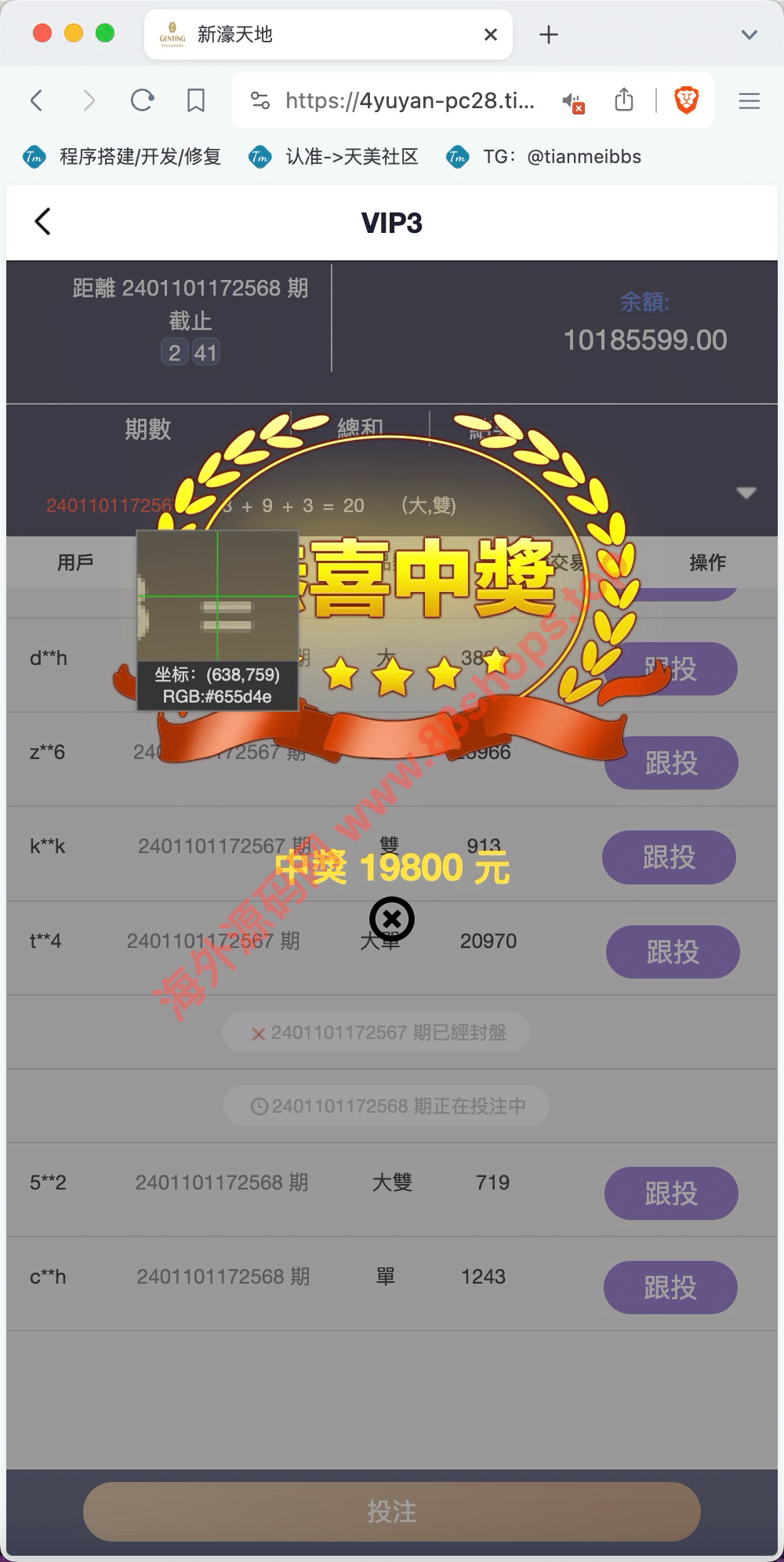The image size is (784, 1562).
Task: Share this page from the address bar
Action: click(623, 100)
